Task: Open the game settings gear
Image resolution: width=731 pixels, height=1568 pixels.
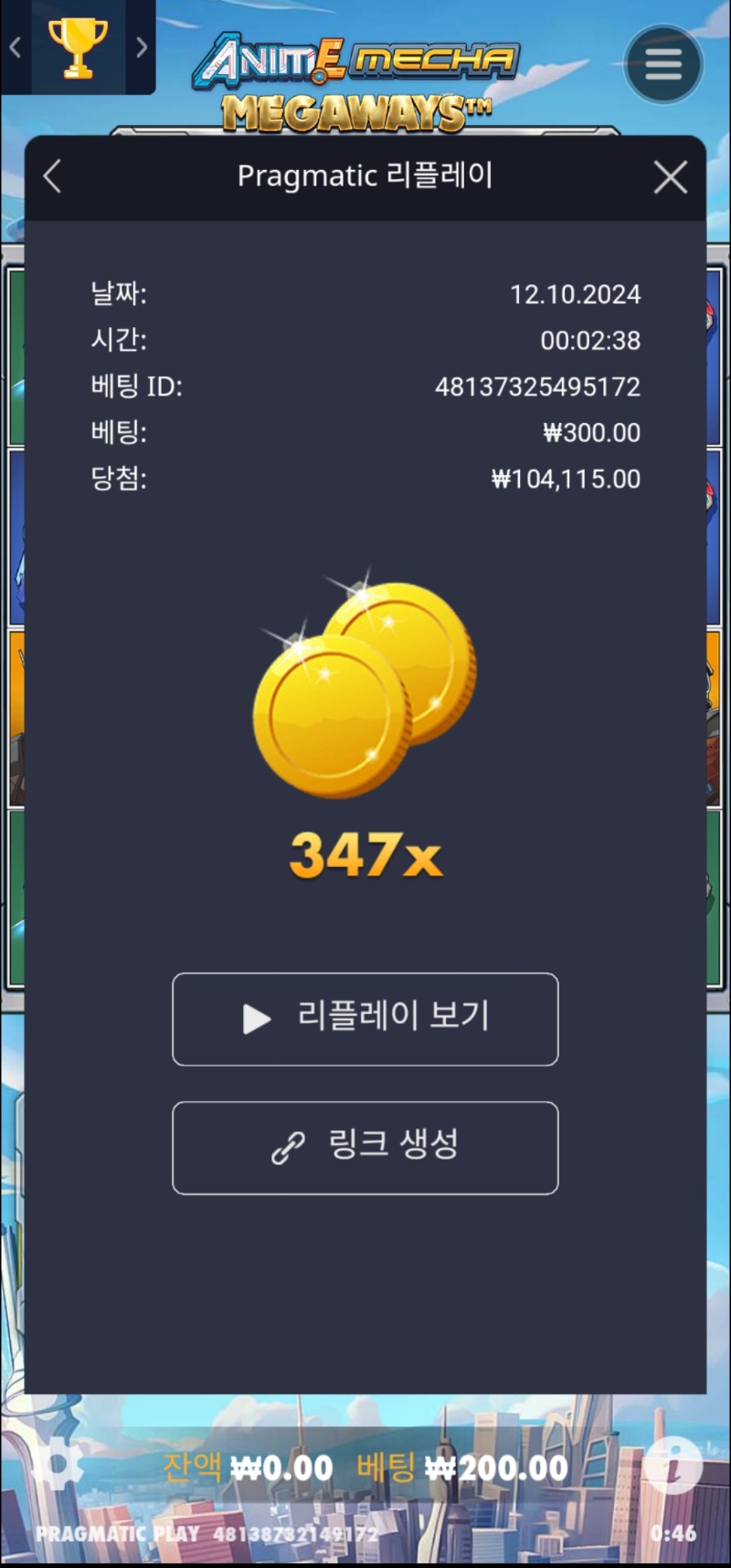Action: pyautogui.click(x=58, y=1465)
